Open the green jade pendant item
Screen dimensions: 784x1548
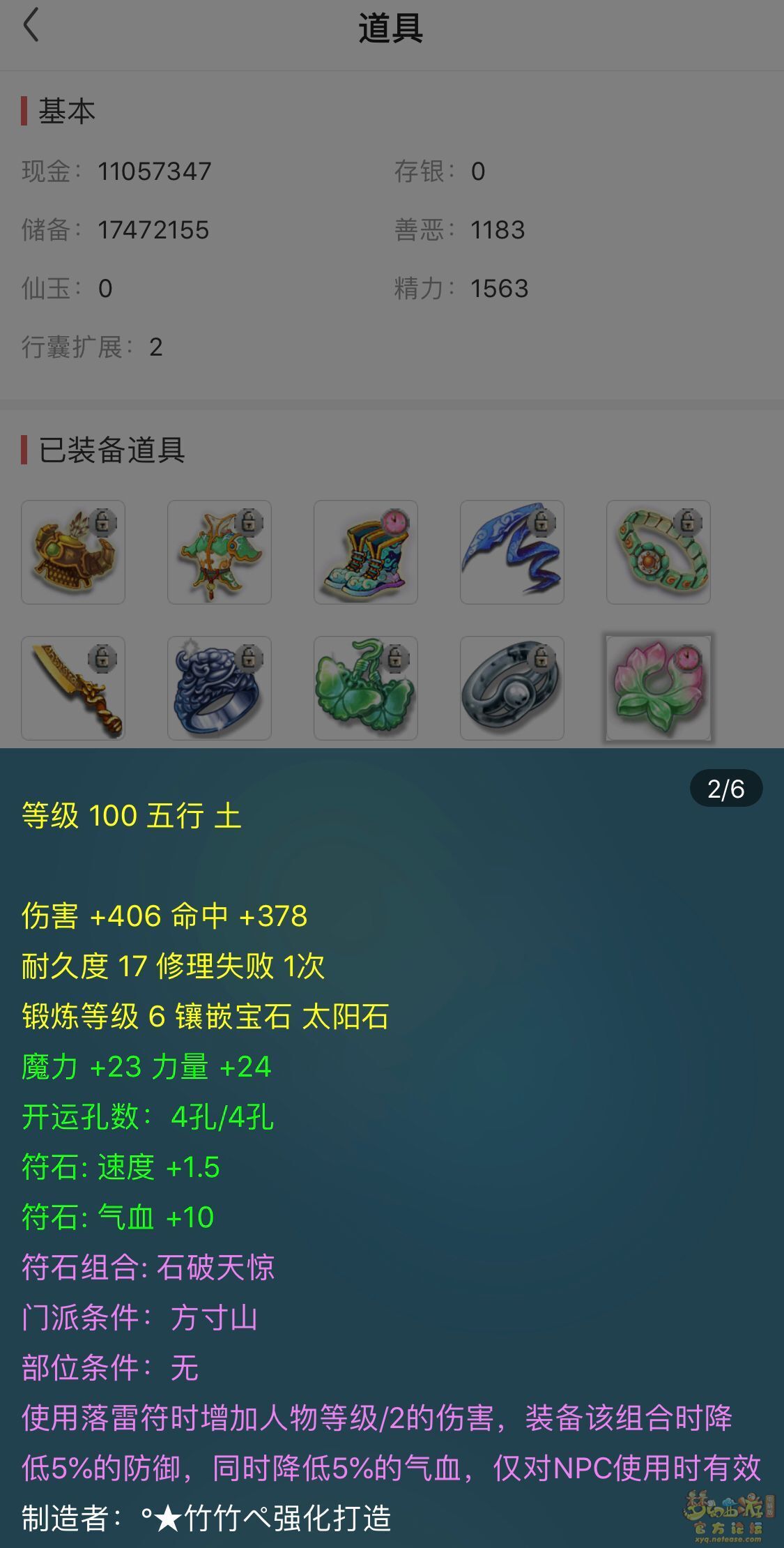point(366,688)
